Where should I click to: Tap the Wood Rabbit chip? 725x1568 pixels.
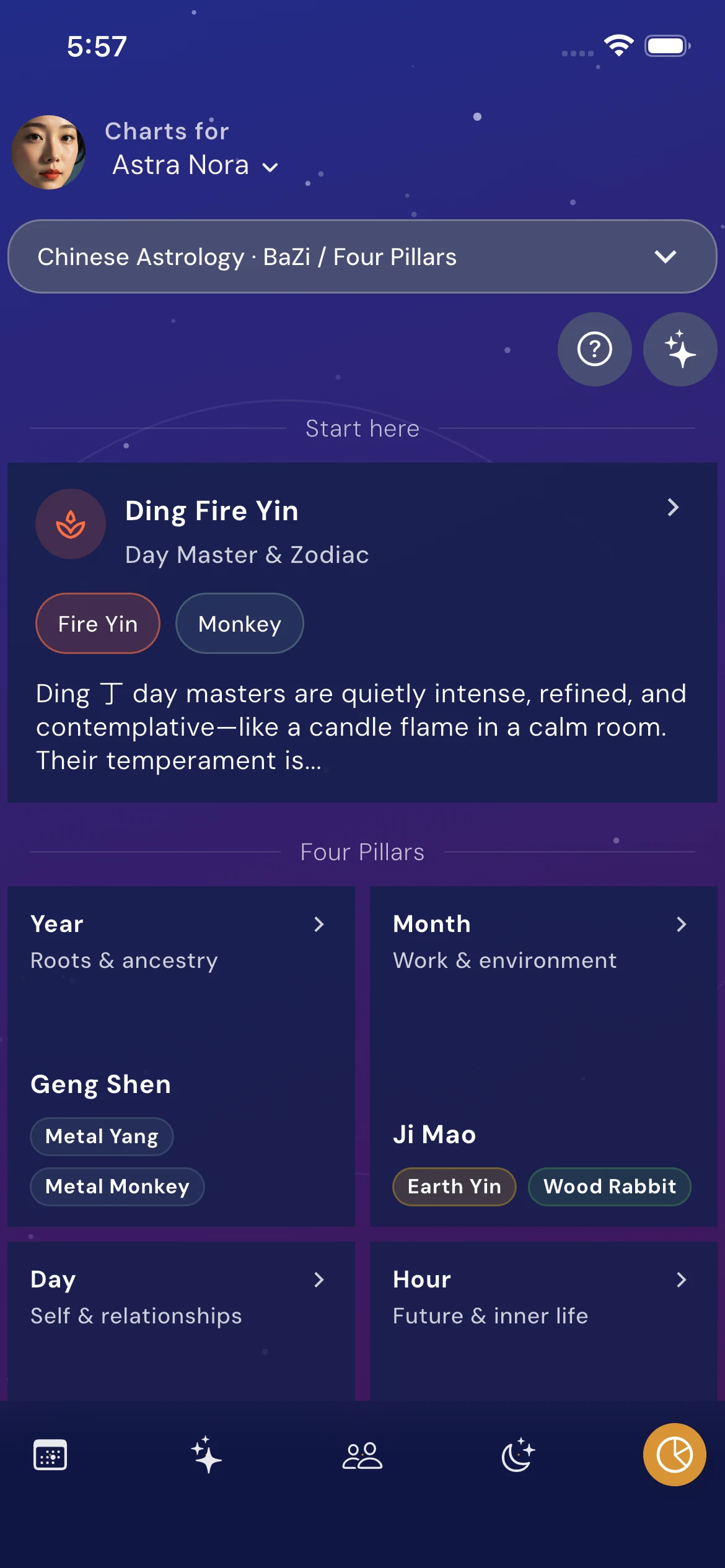(x=610, y=1187)
